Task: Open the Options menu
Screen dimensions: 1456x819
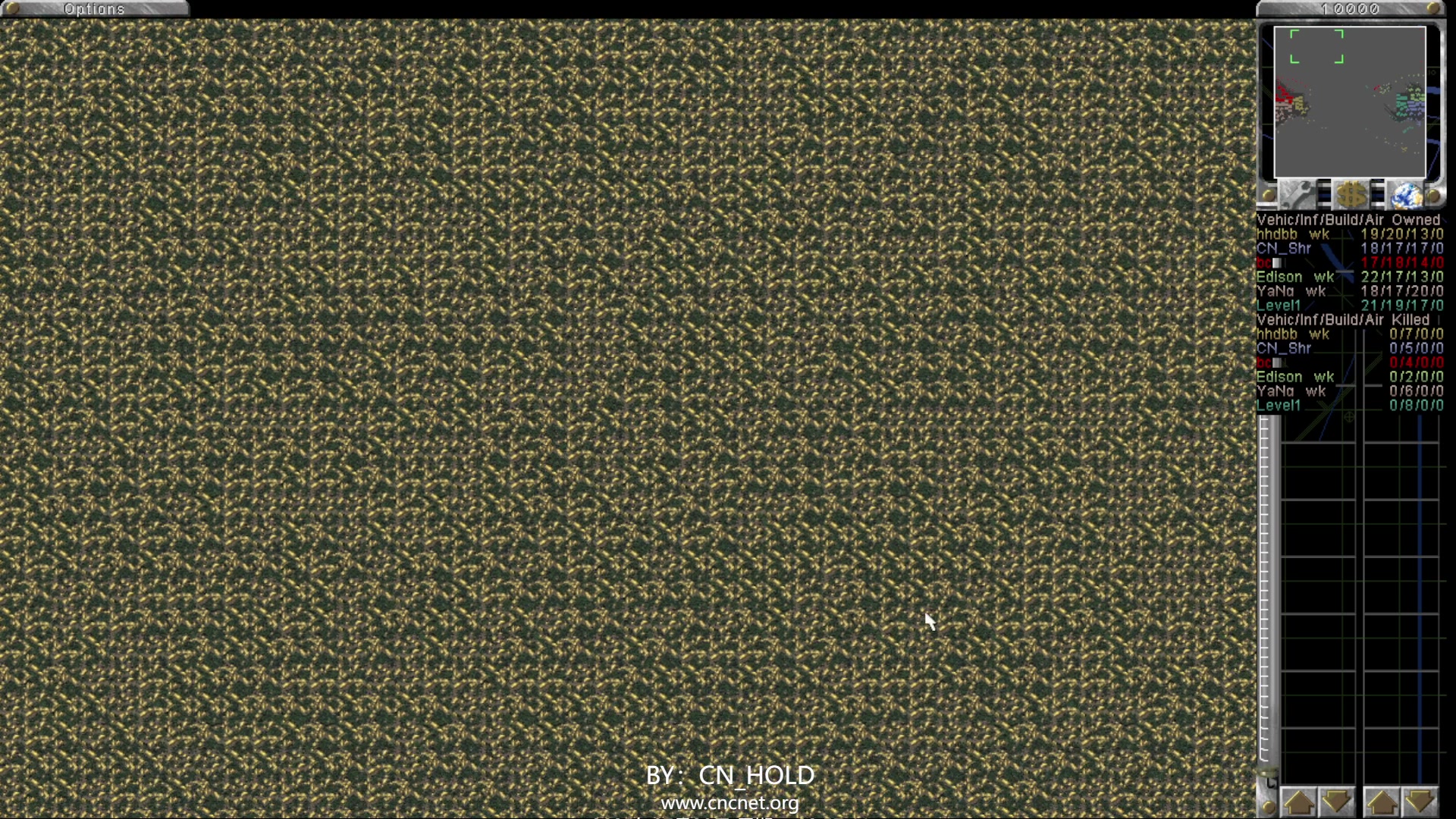Action: [x=94, y=9]
